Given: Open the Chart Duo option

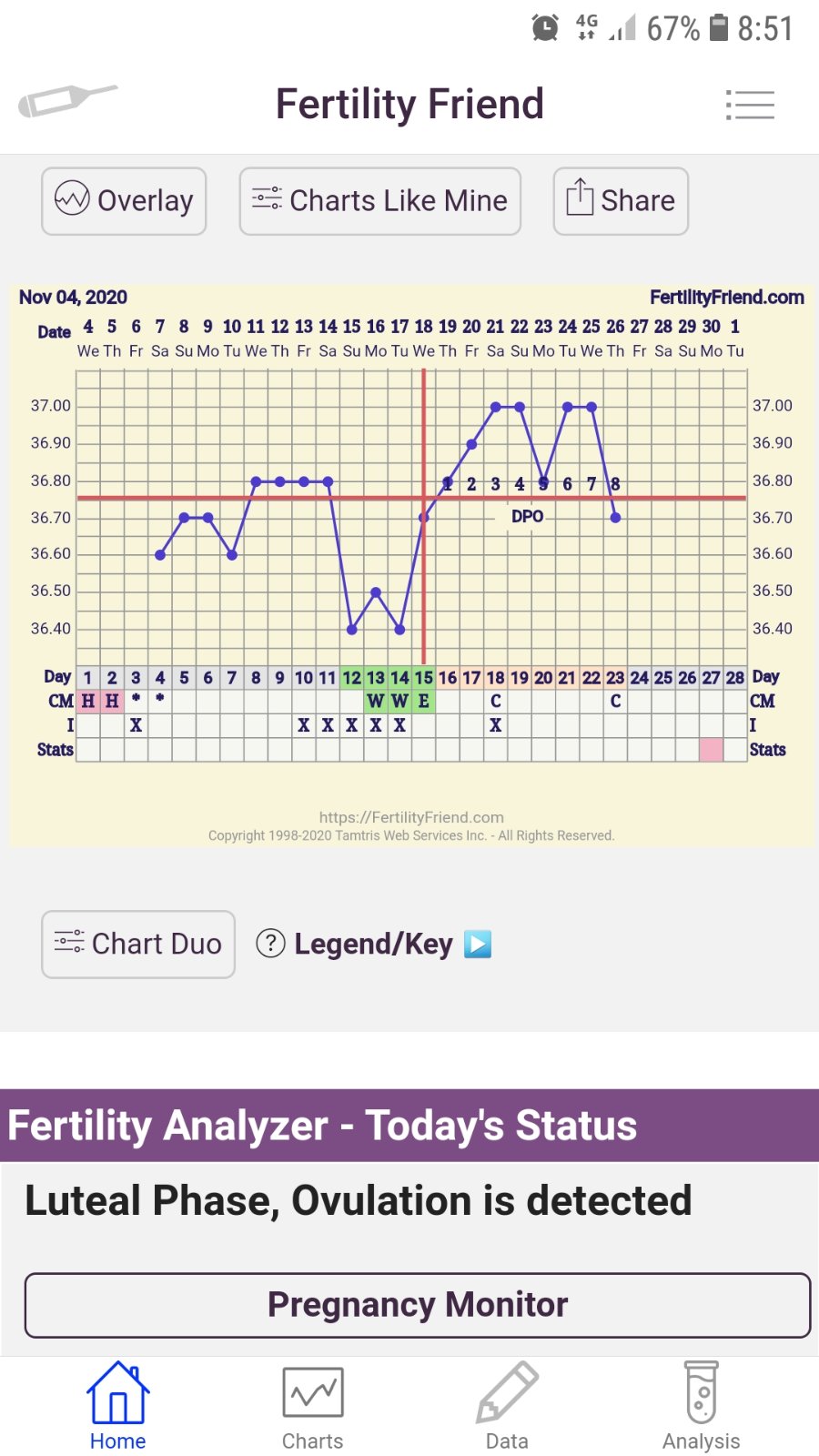Looking at the screenshot, I should click(138, 945).
